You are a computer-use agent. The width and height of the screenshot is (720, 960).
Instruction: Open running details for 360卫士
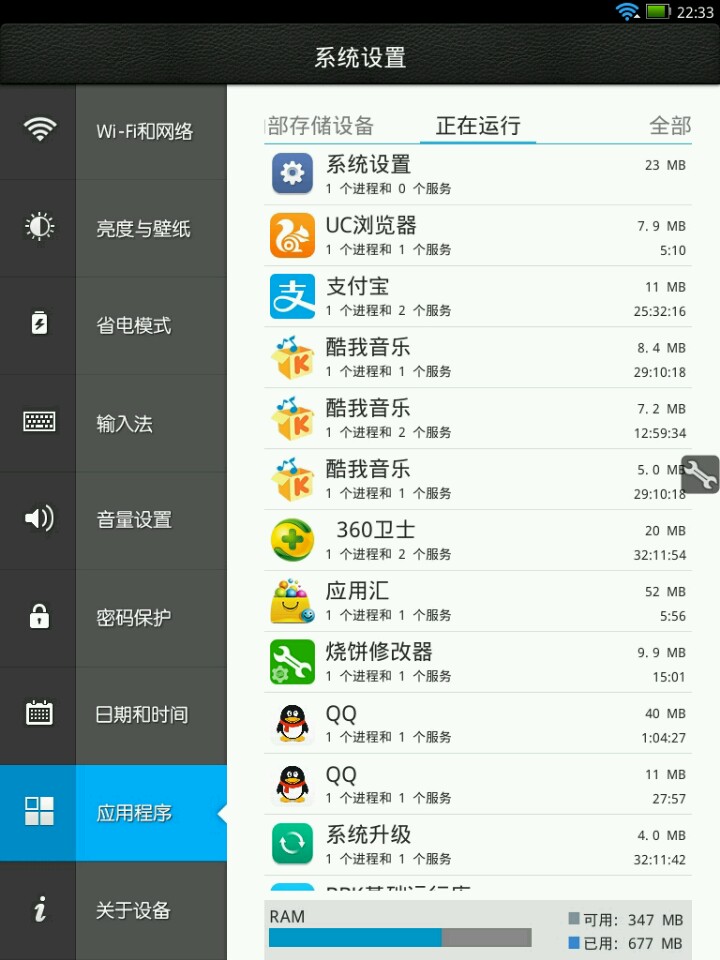click(x=478, y=540)
